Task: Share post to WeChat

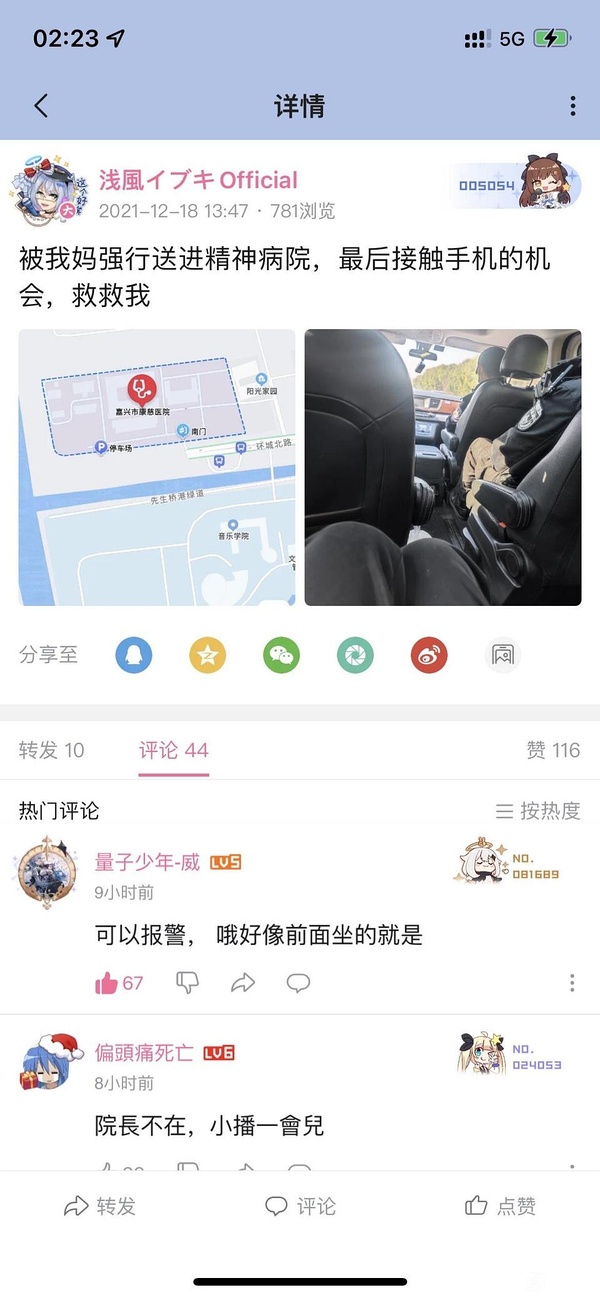Action: (282, 656)
